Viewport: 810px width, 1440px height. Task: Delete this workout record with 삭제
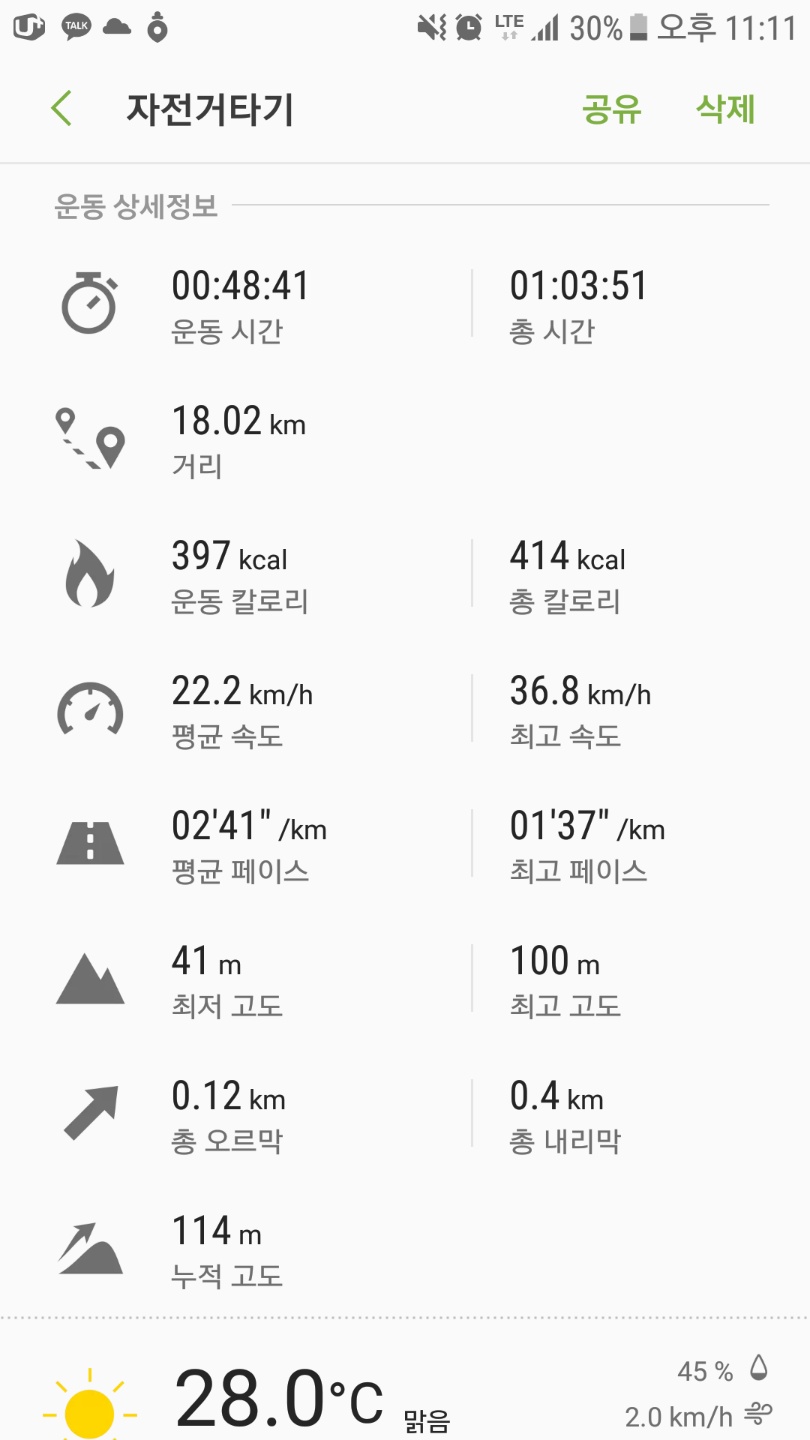coord(726,109)
